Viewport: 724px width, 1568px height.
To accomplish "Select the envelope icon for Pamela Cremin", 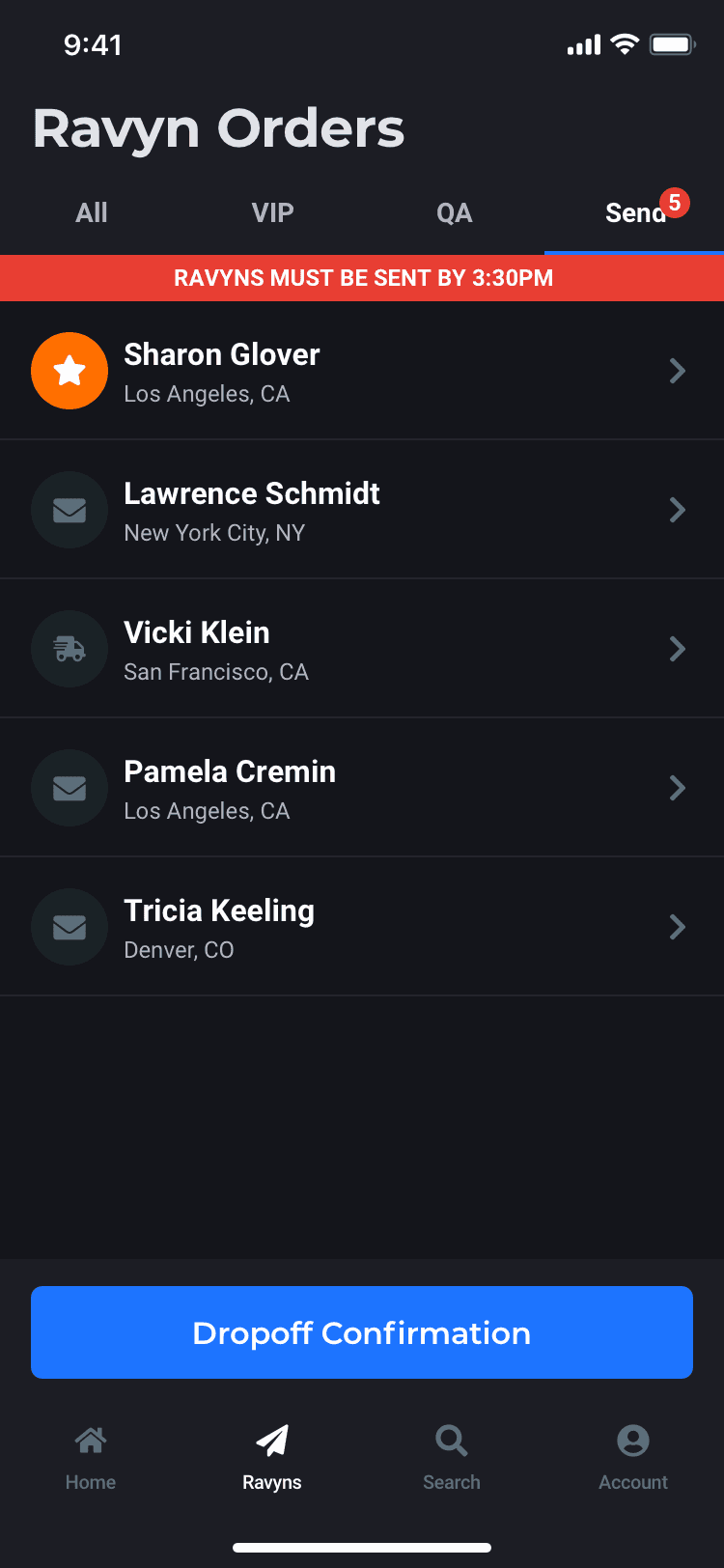I will tap(69, 788).
